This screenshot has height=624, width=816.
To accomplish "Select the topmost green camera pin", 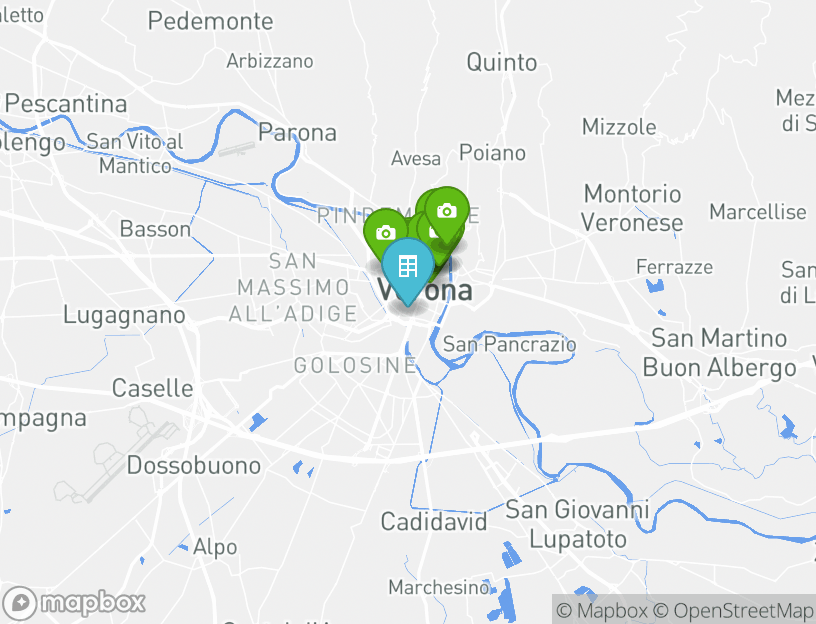I will (x=447, y=210).
